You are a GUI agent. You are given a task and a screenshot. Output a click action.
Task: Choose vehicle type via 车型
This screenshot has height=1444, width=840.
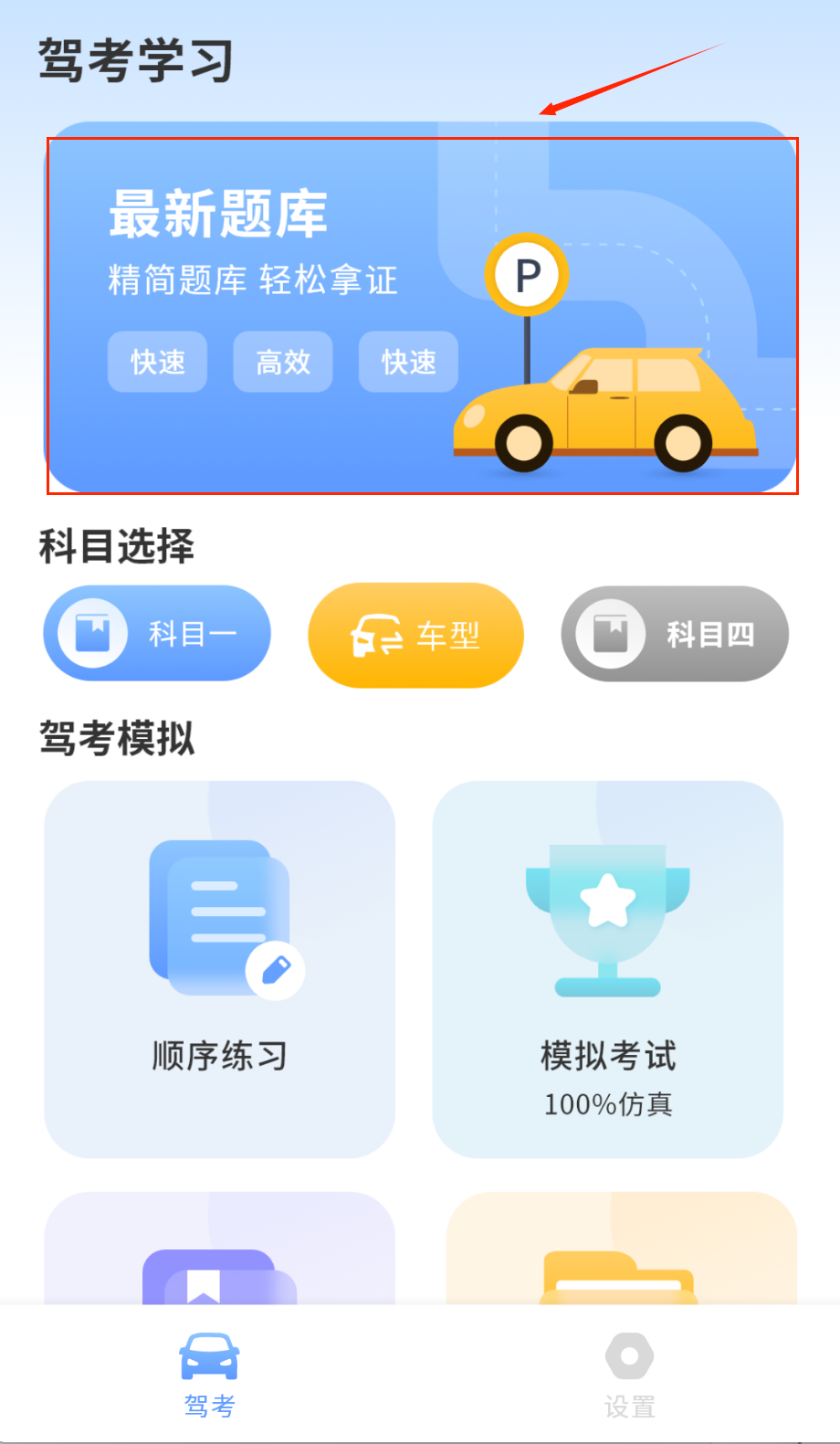coord(416,635)
